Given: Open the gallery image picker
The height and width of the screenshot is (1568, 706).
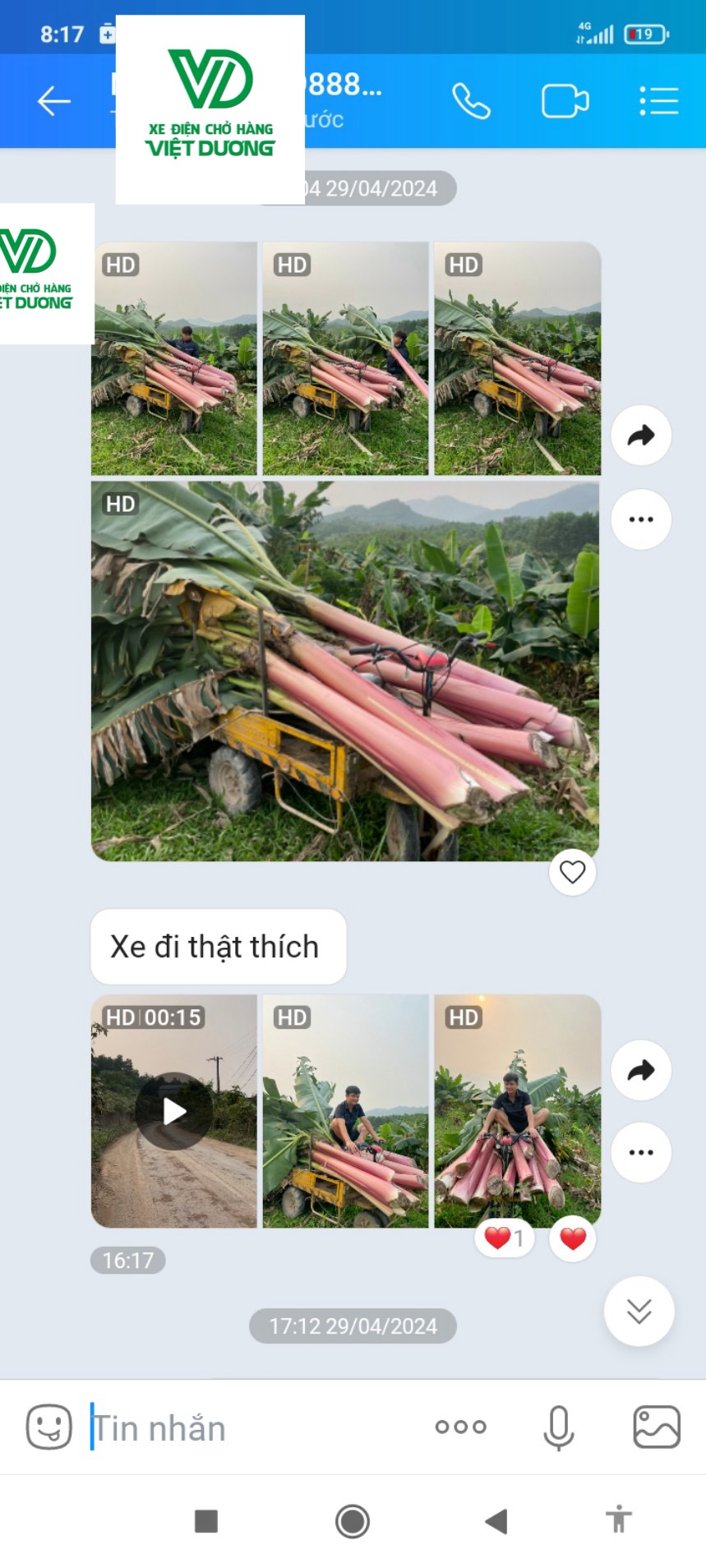Looking at the screenshot, I should [x=656, y=1427].
